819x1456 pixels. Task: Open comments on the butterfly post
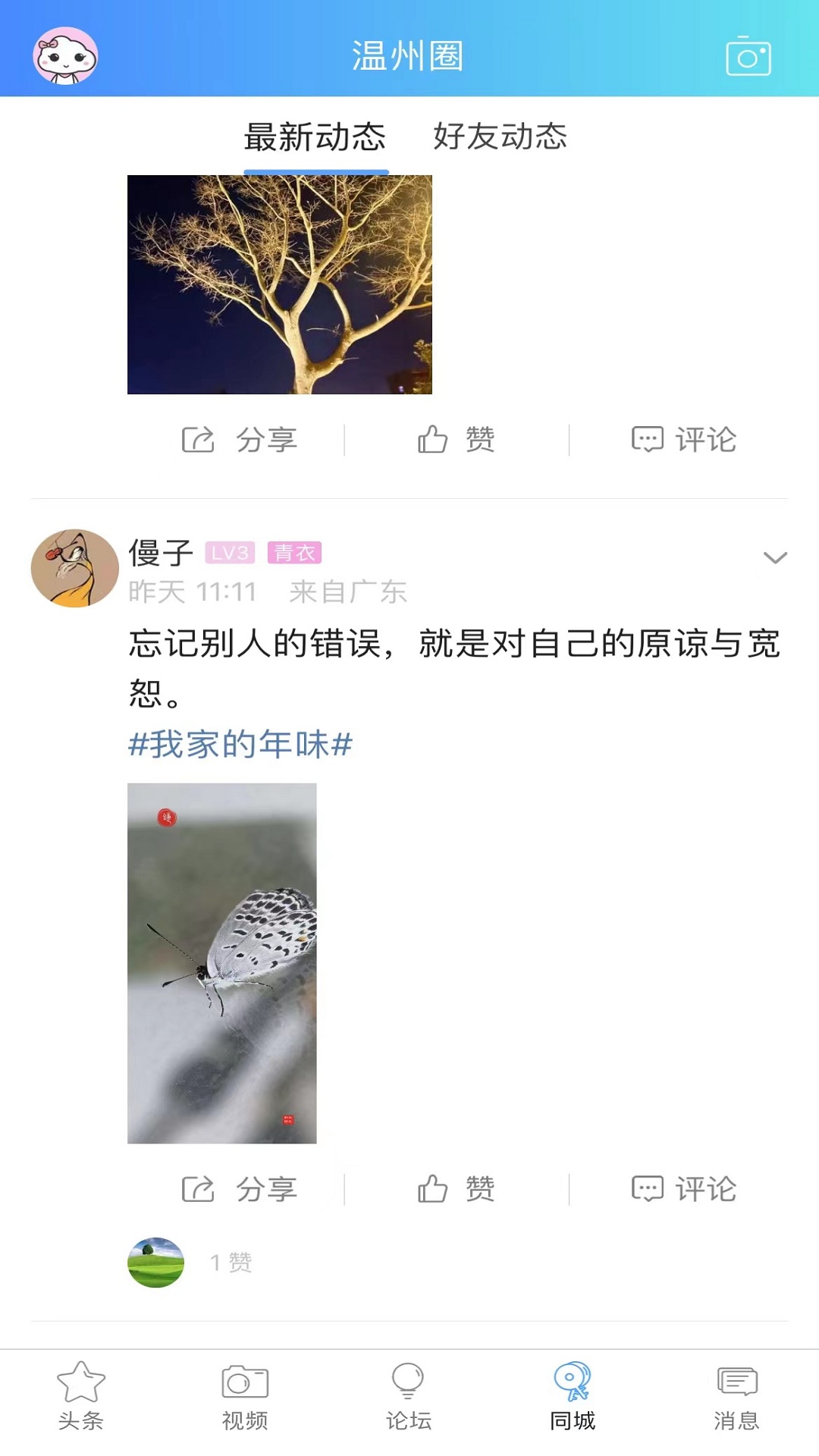click(x=686, y=1189)
